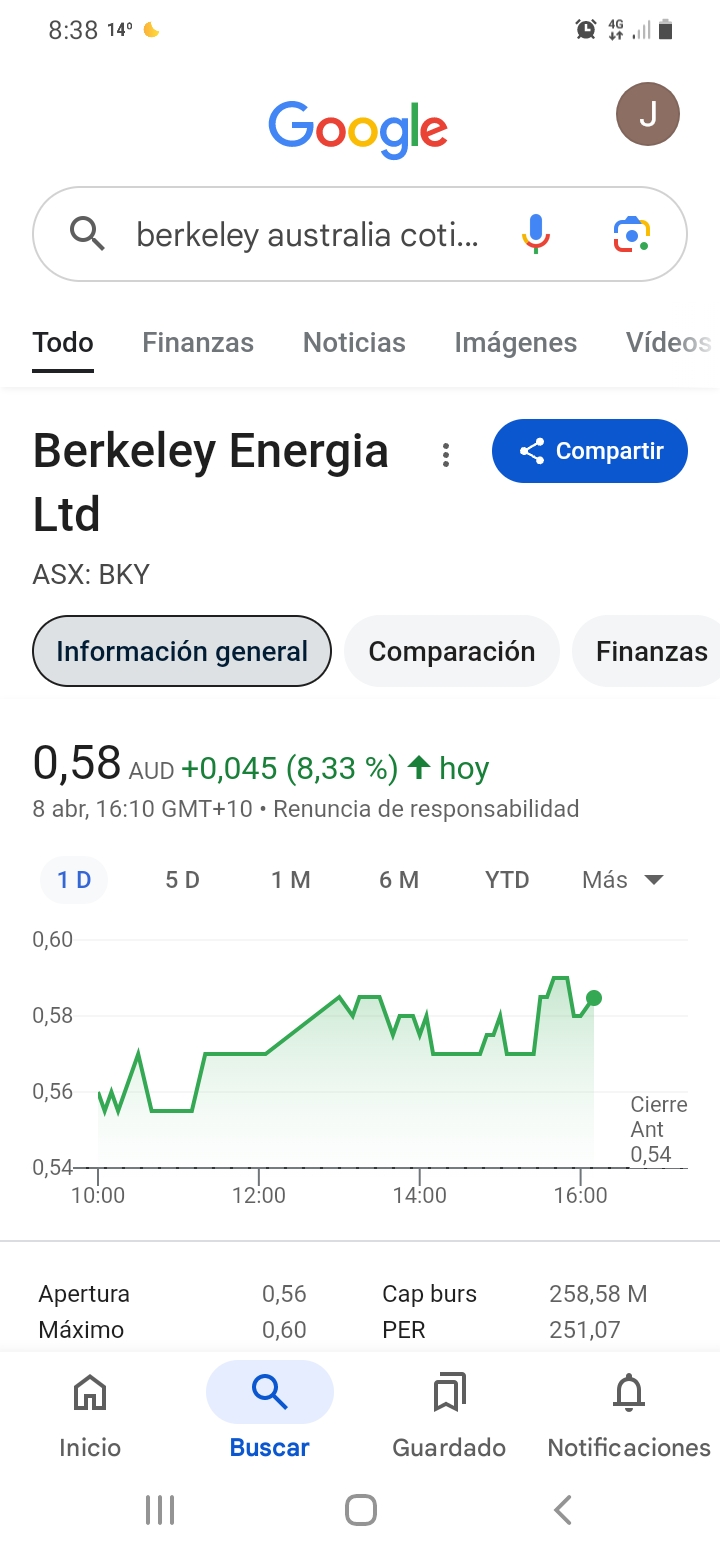
Task: Open the three-dot menu beside Berkeley Energia
Action: point(446,455)
